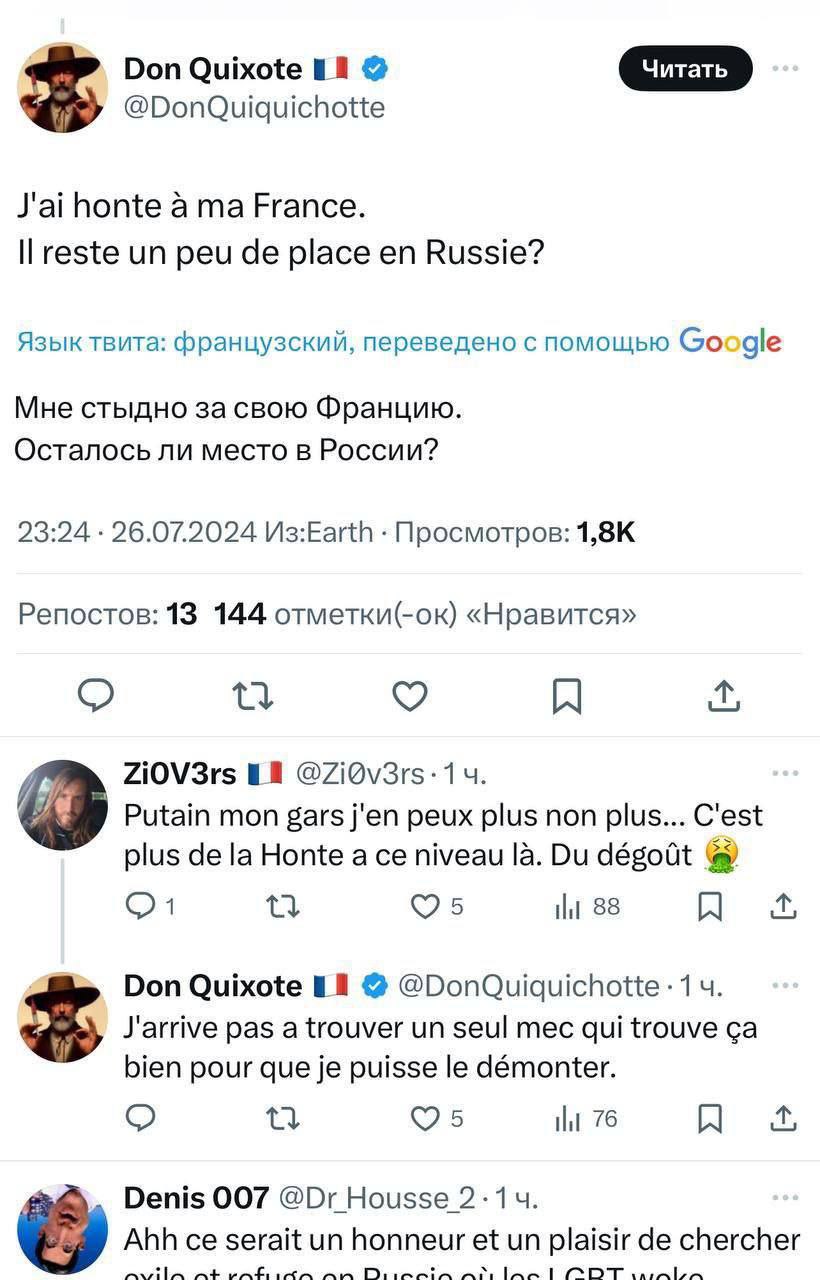Bookmark the main tweet
Viewport: 820px width, 1280px height.
click(x=567, y=694)
